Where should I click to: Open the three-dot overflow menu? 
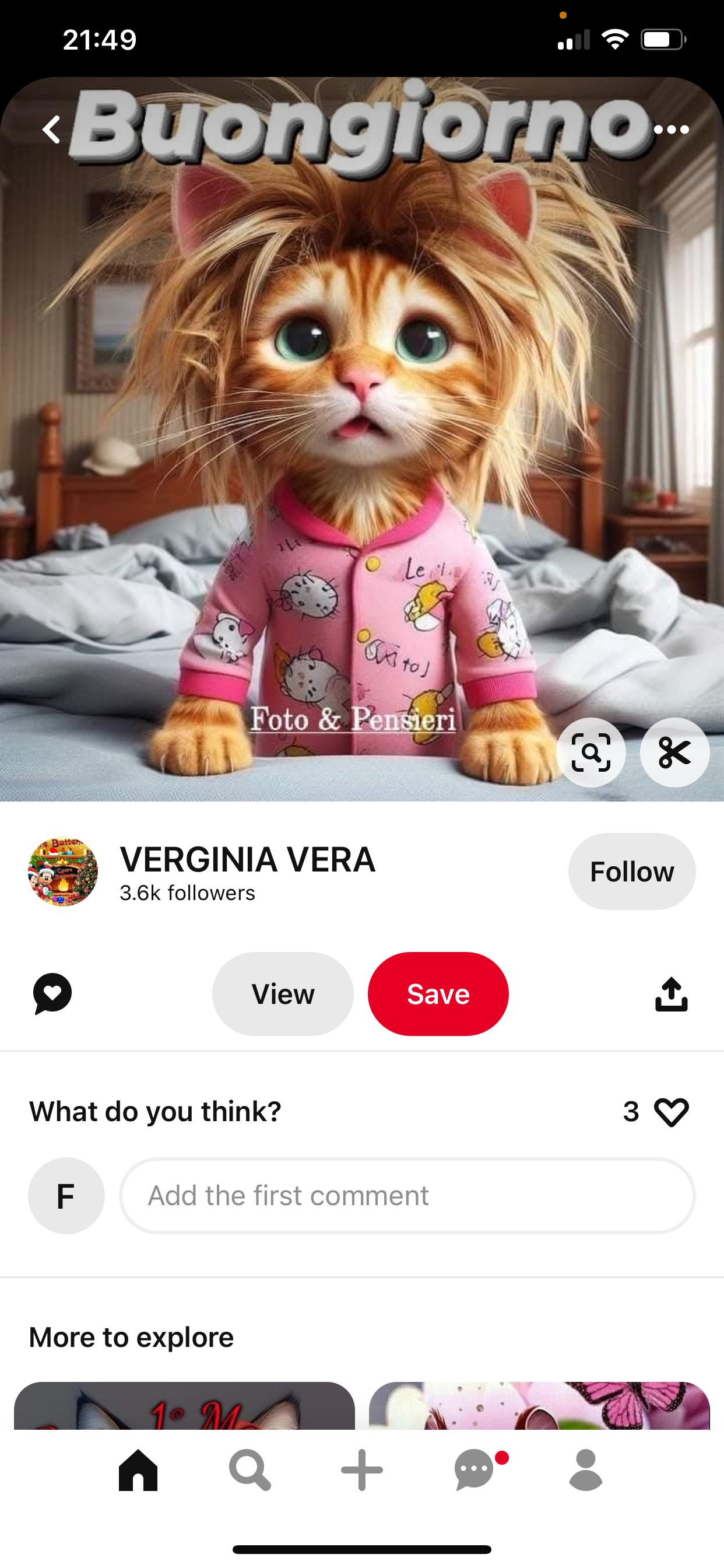click(671, 129)
